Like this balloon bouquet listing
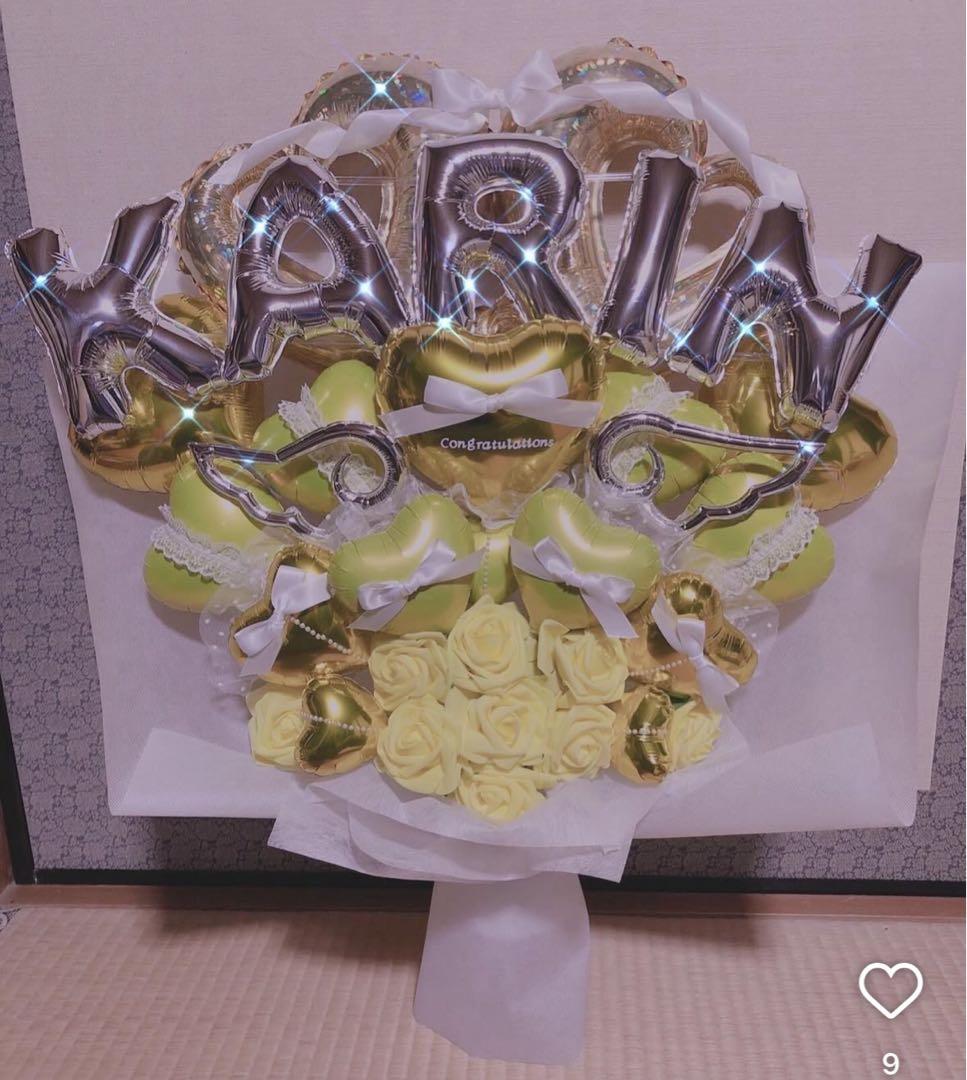This screenshot has height=1080, width=967. point(890,989)
